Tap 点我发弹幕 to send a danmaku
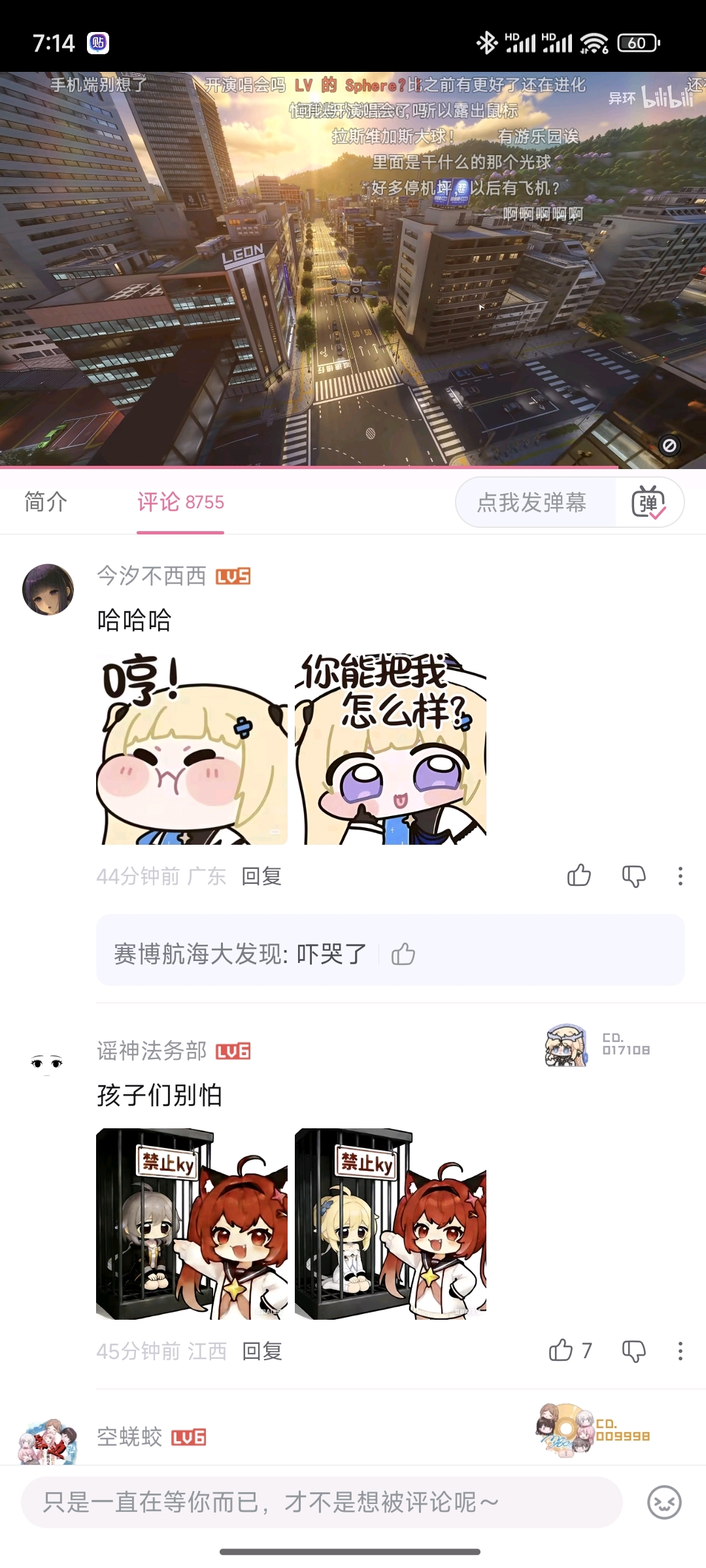 [x=532, y=502]
